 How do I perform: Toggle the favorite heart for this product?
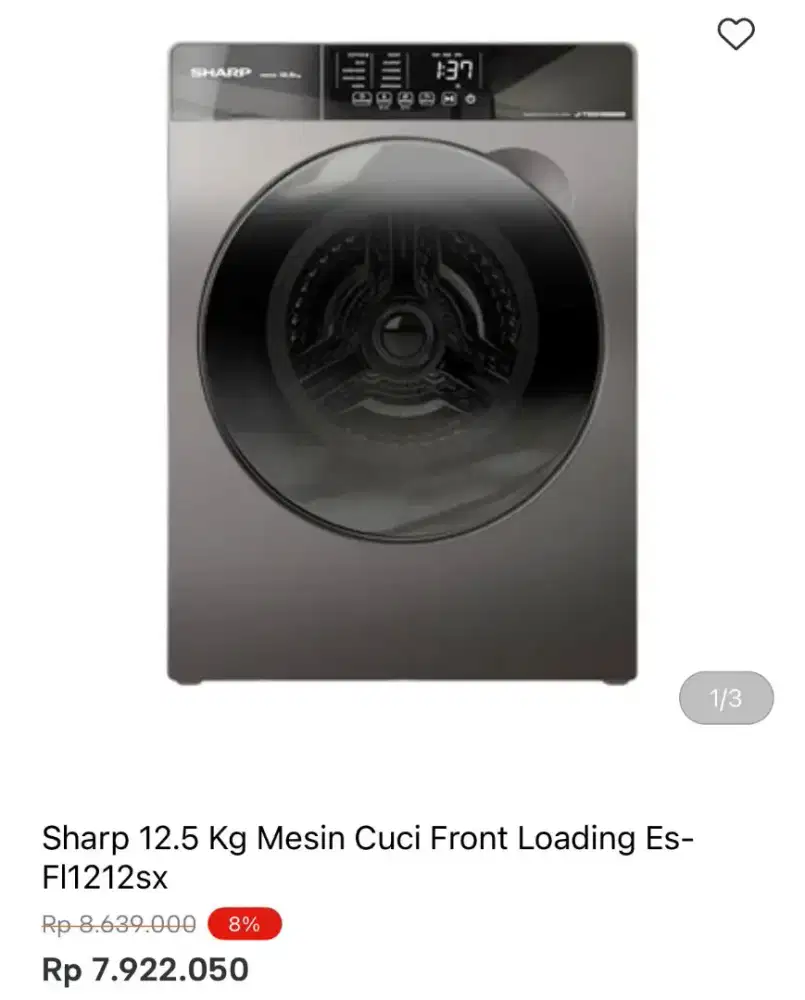(737, 36)
